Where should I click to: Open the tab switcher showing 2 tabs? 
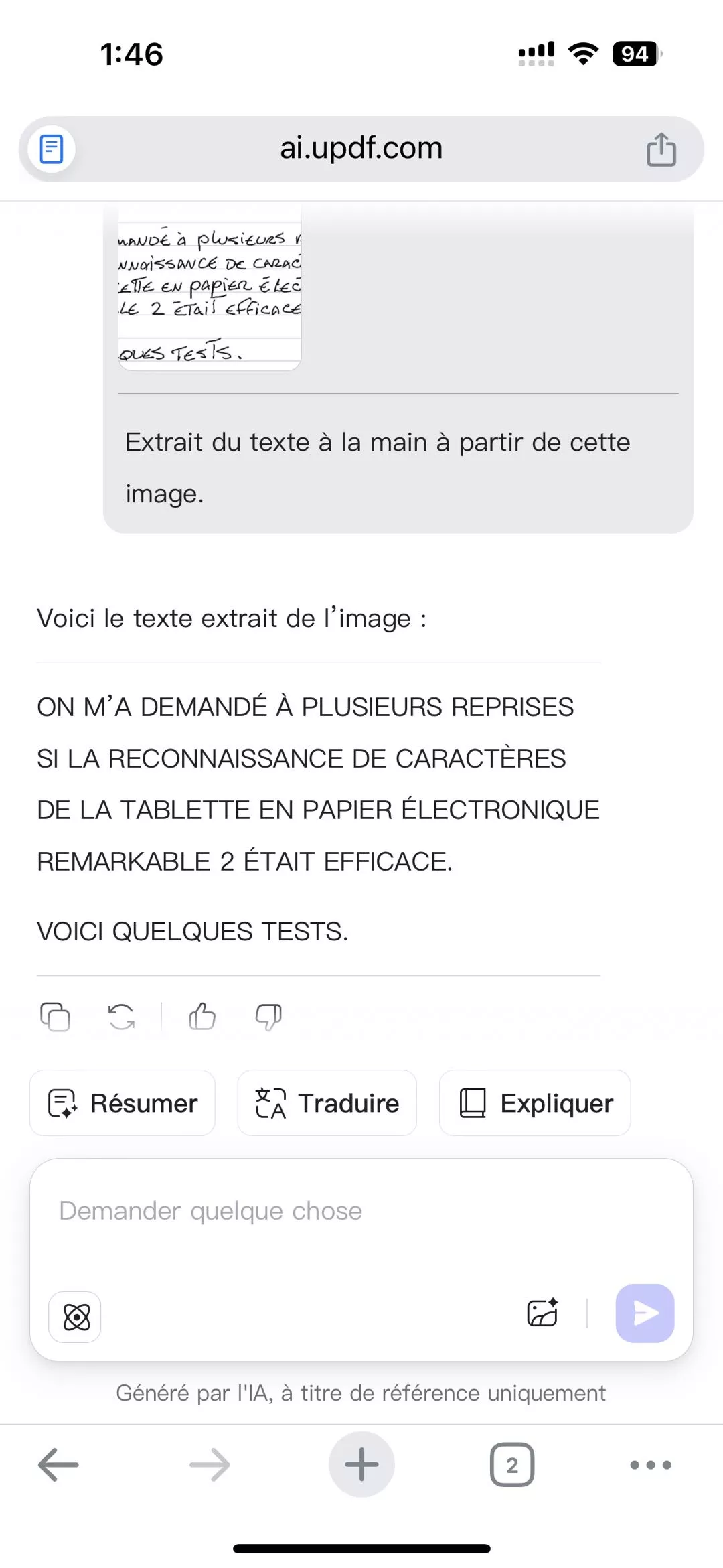(x=511, y=1464)
